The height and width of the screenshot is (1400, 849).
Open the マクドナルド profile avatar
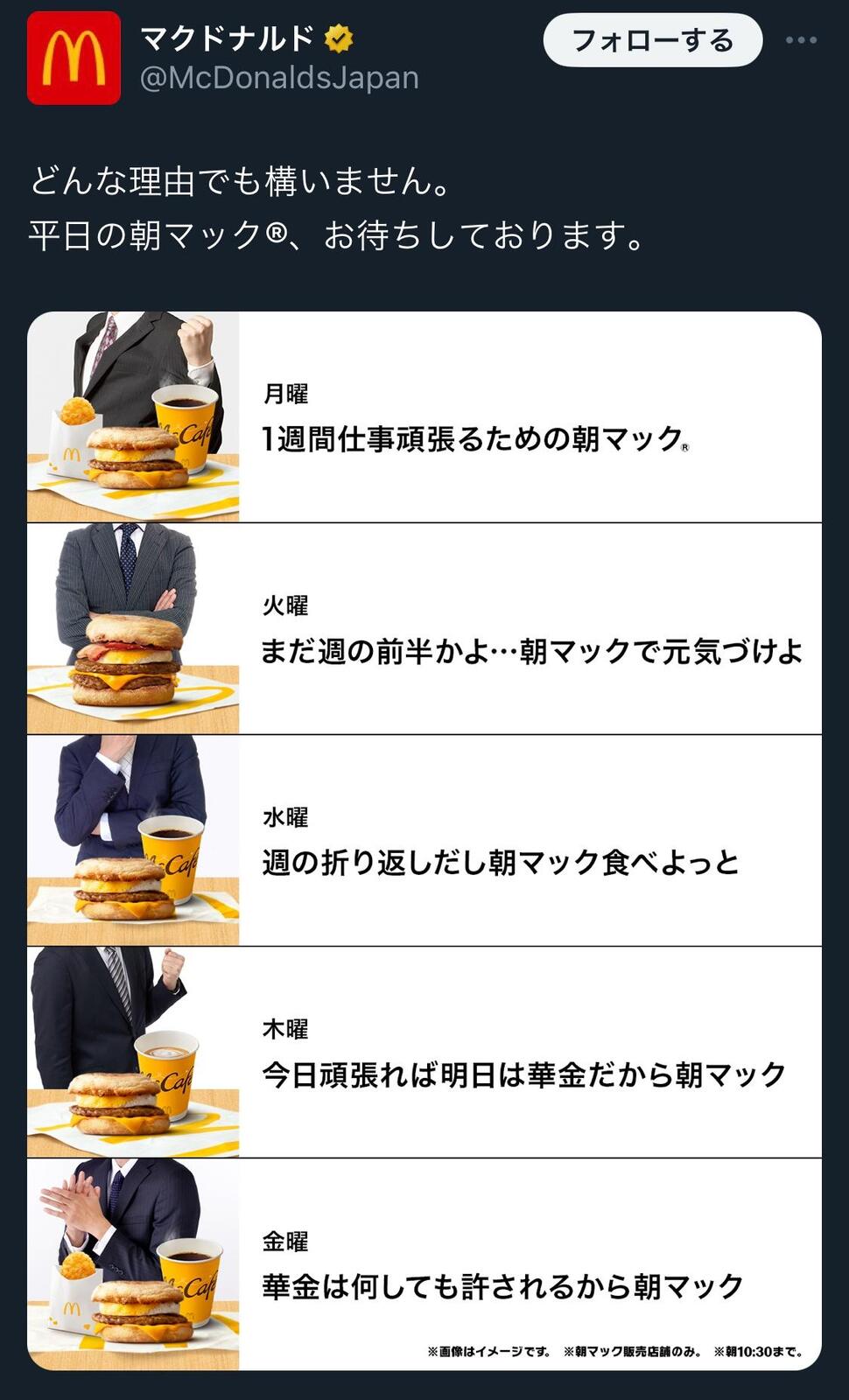tap(74, 58)
